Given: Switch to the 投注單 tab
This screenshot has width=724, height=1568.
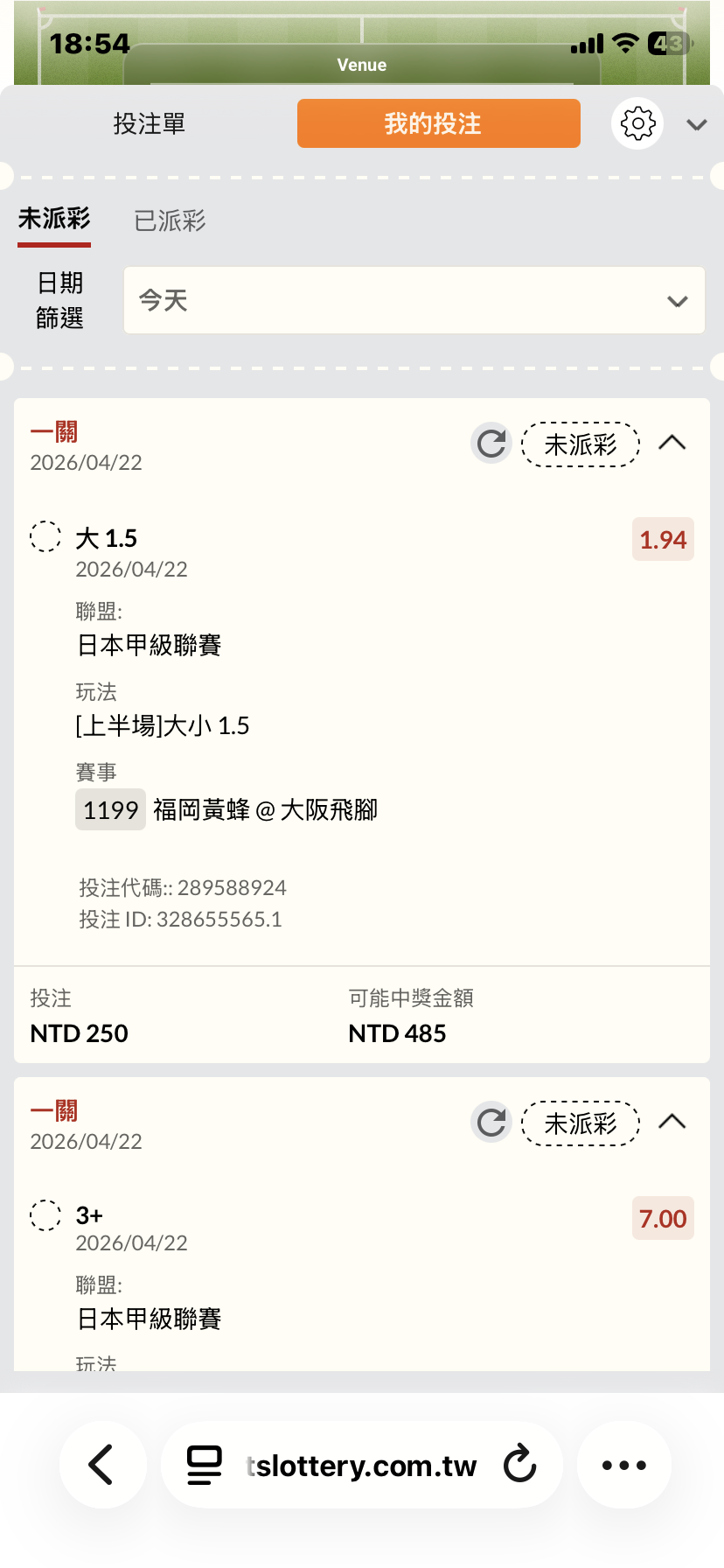Looking at the screenshot, I should 150,124.
